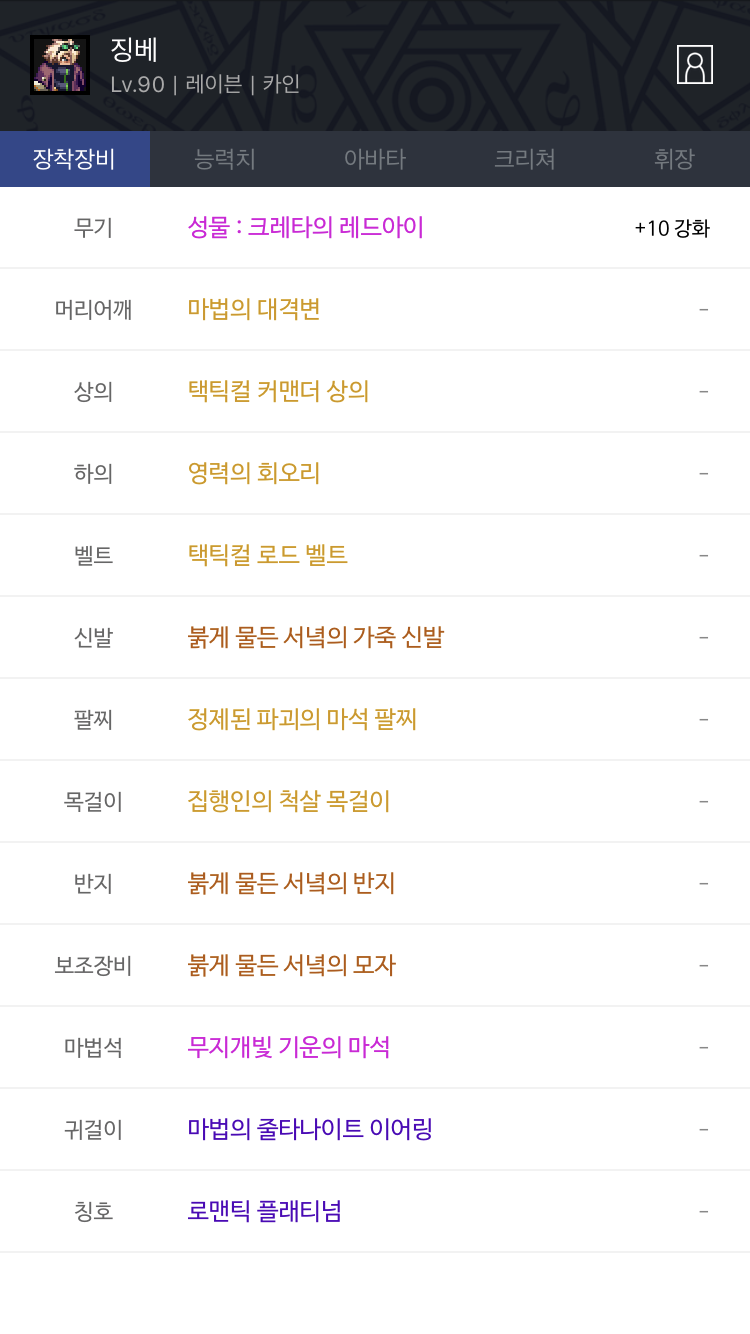Open 정제된 파괴의 마석 팔찌
The image size is (750, 1334).
302,720
